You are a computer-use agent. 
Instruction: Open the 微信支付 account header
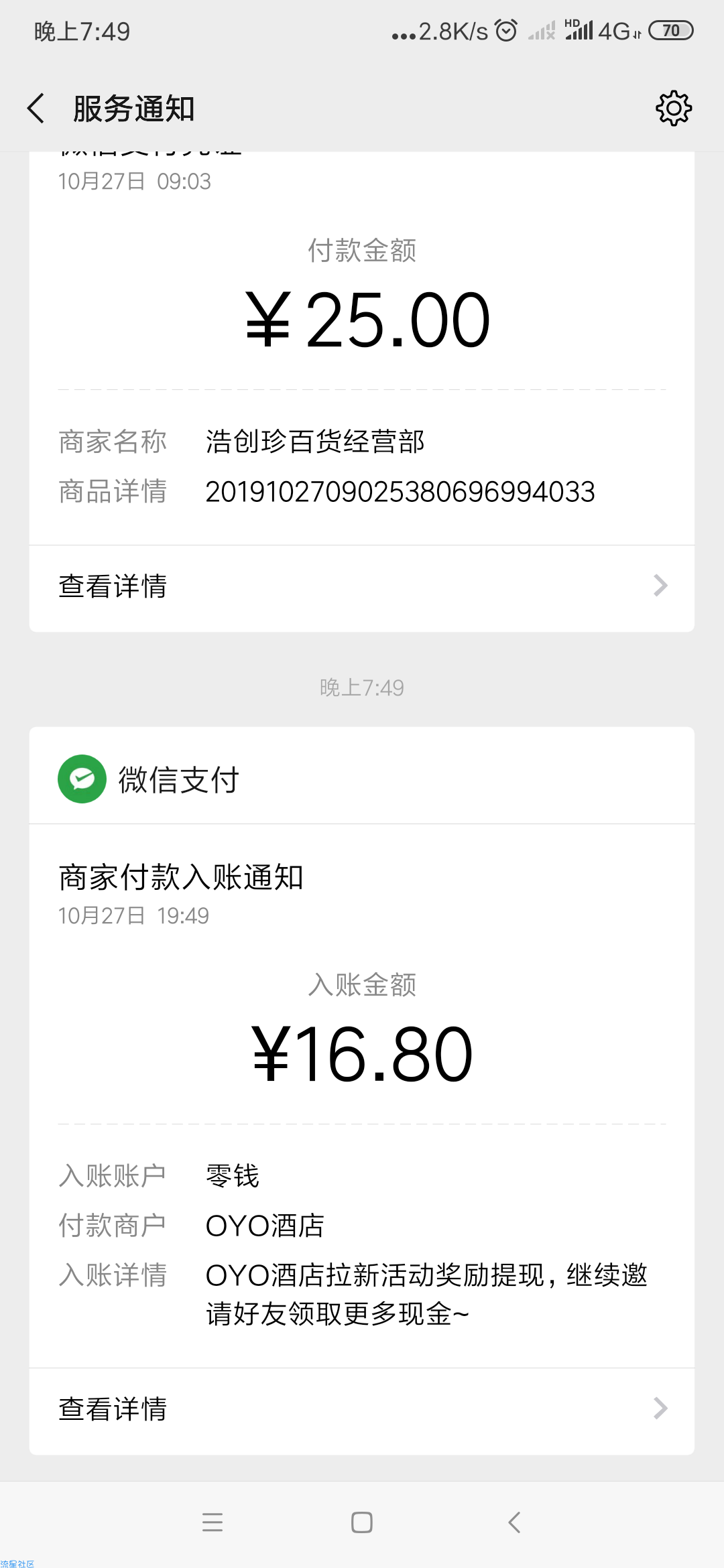click(362, 779)
